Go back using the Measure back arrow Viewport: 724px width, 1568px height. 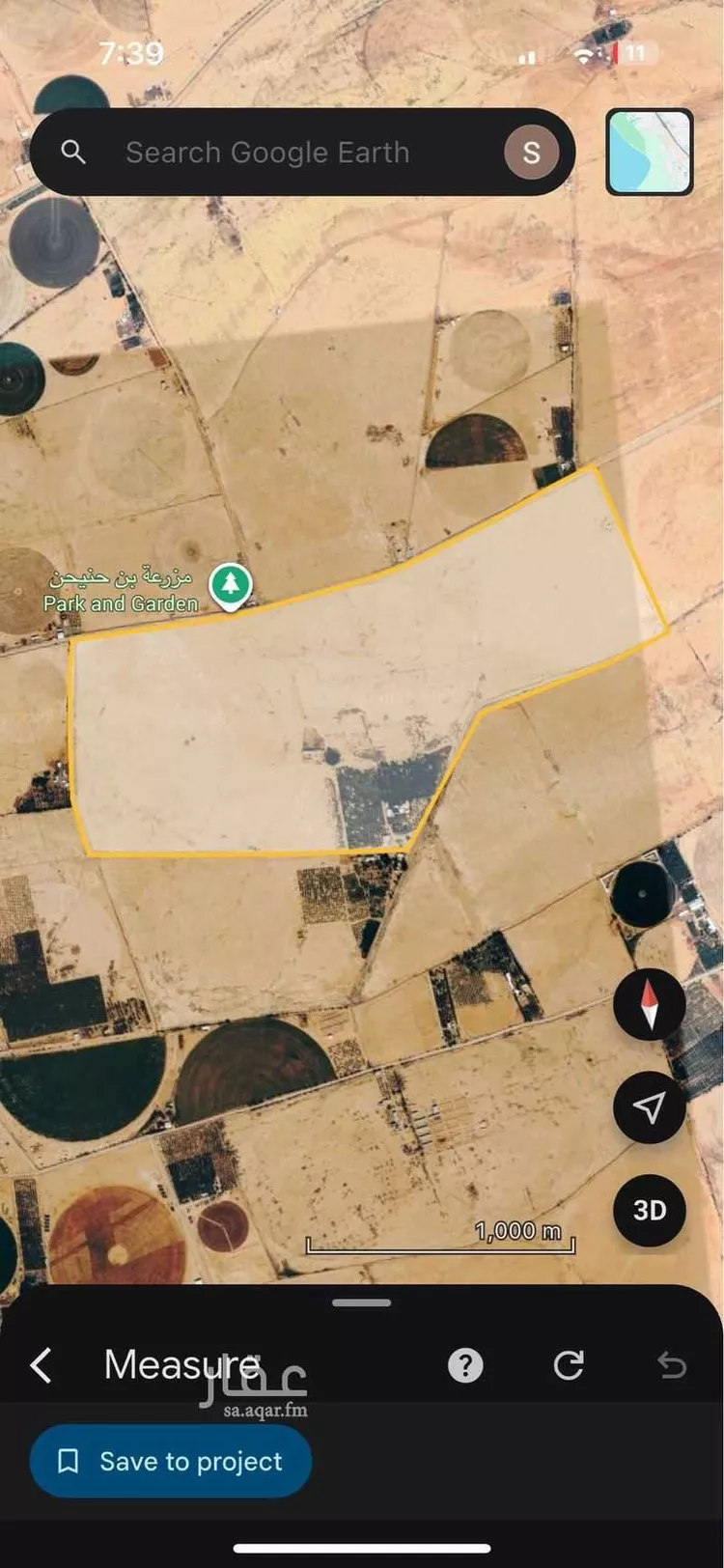point(41,1365)
